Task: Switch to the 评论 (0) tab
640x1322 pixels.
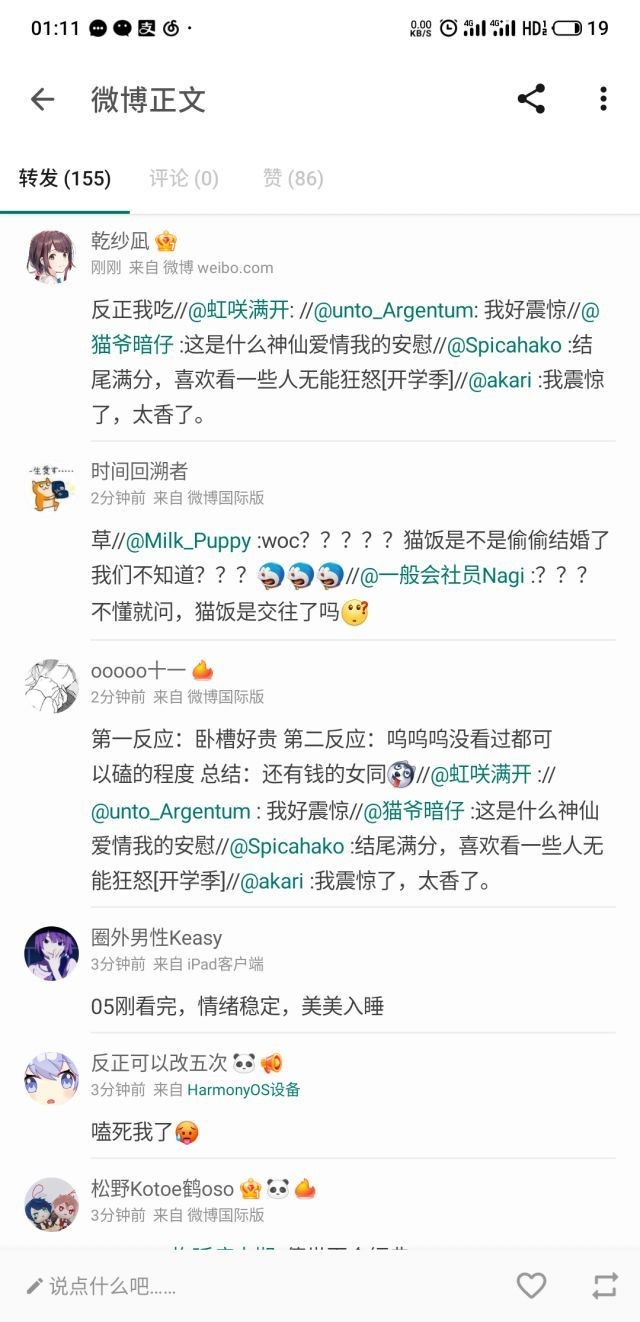Action: coord(184,179)
